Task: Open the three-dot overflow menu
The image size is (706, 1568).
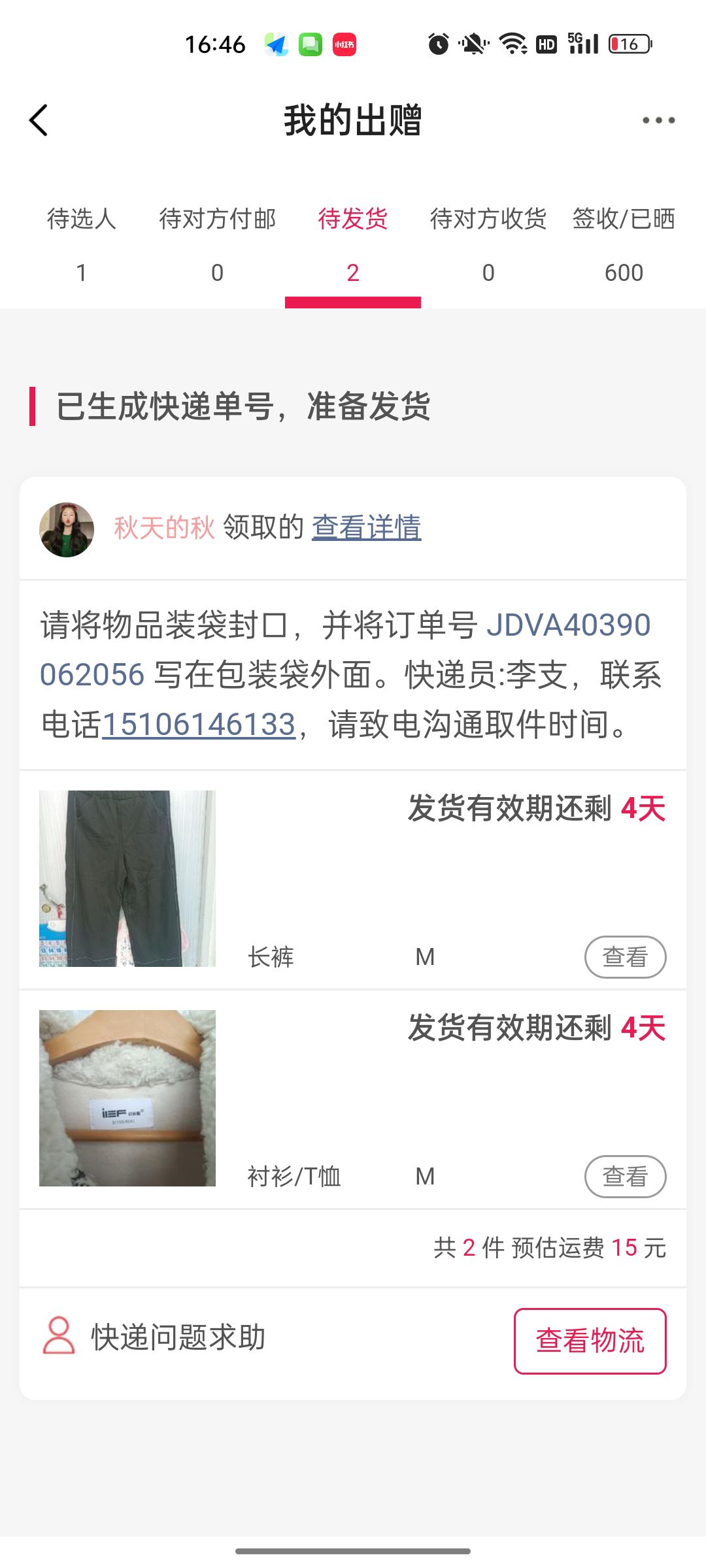Action: [658, 121]
